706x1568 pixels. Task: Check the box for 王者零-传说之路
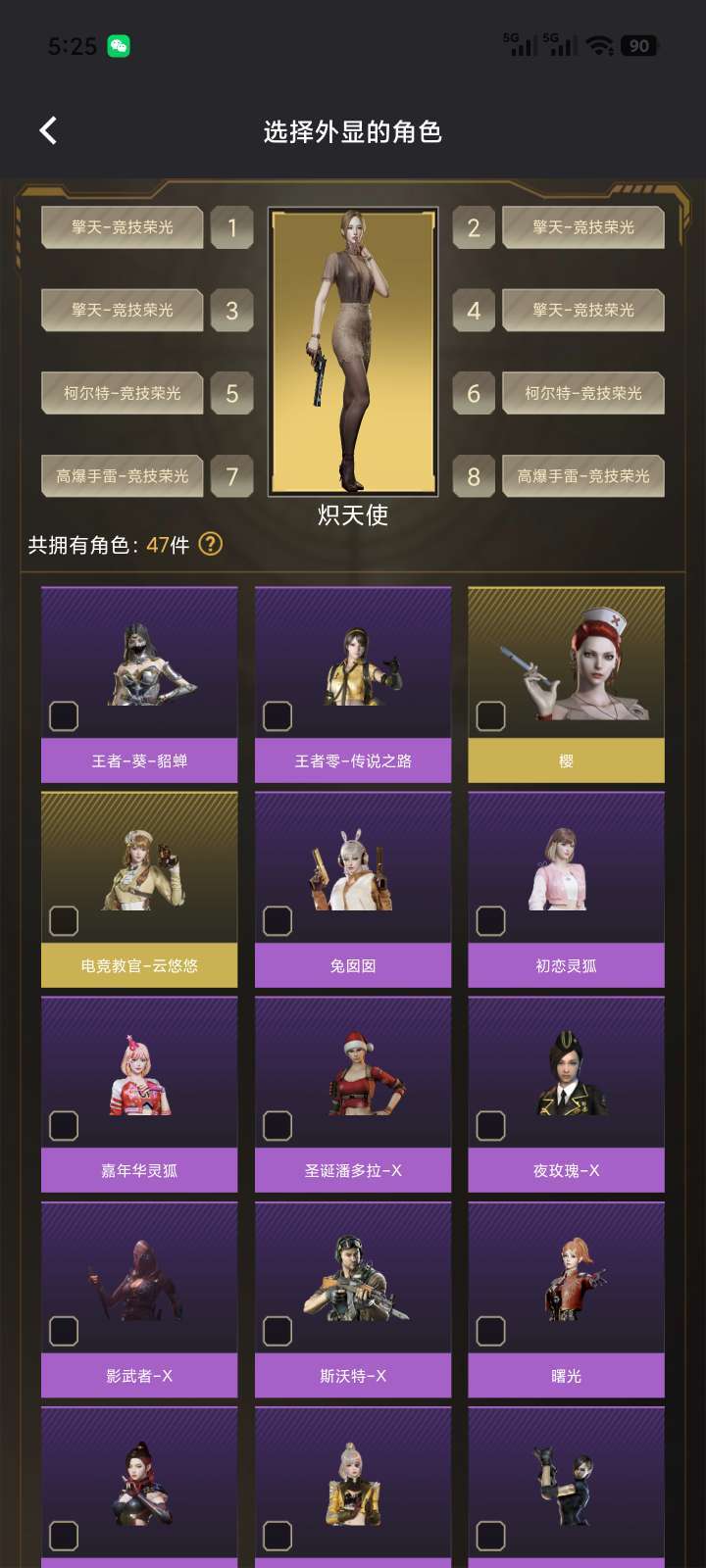pos(277,716)
